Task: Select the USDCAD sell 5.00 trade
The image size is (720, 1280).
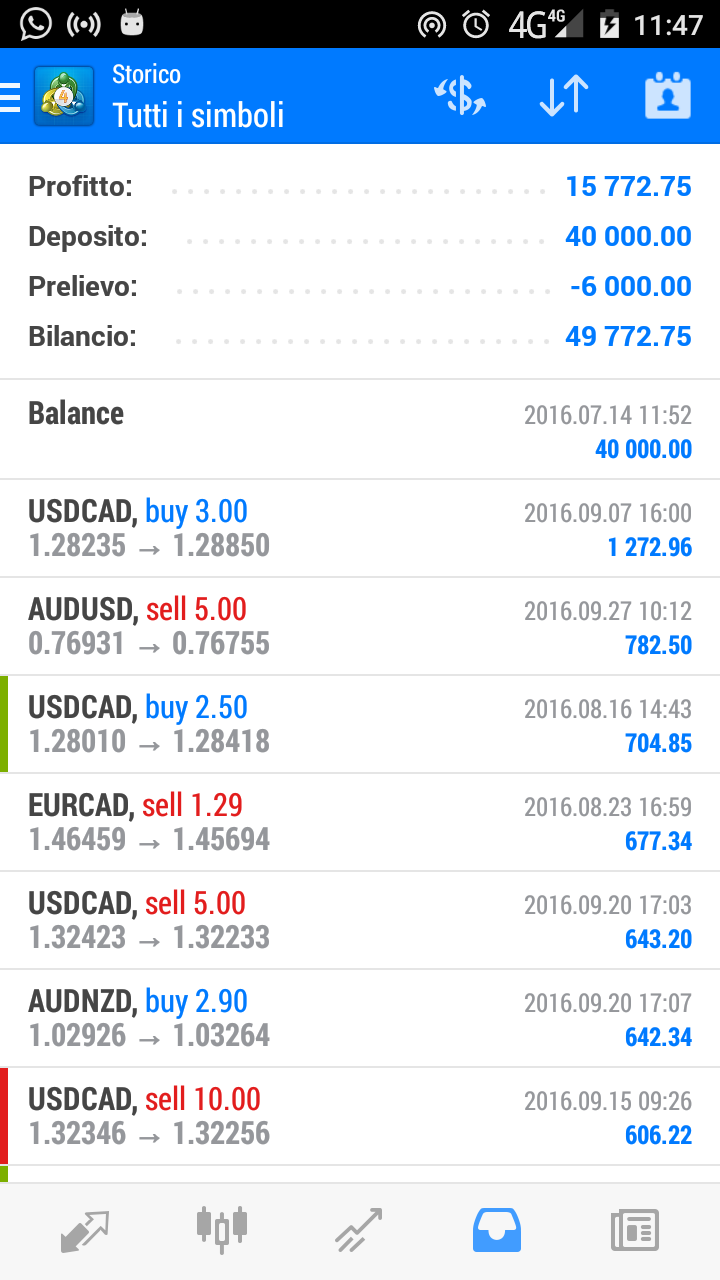Action: point(360,920)
